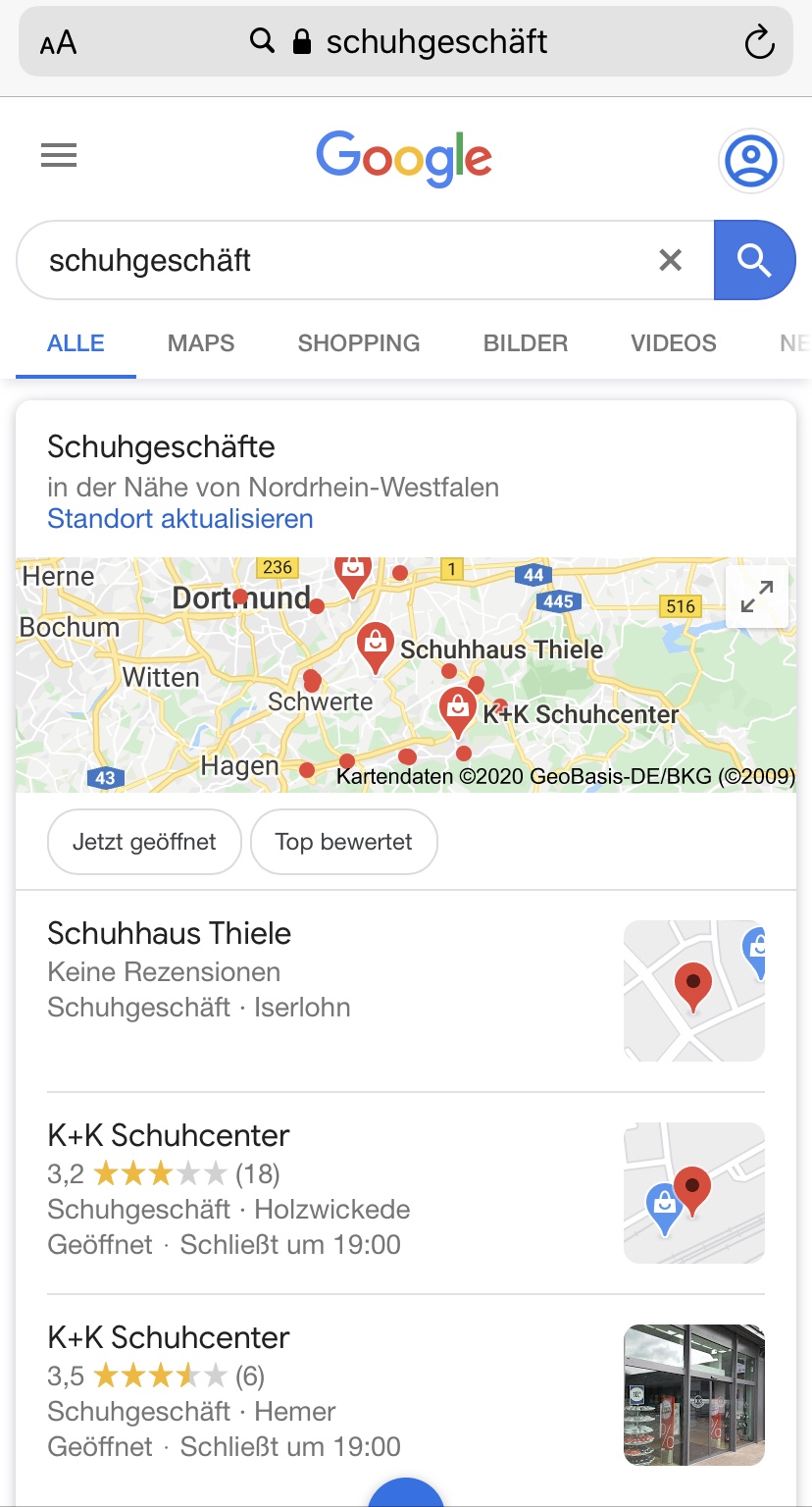Image resolution: width=812 pixels, height=1507 pixels.
Task: Switch to the Videos tab
Action: (674, 343)
